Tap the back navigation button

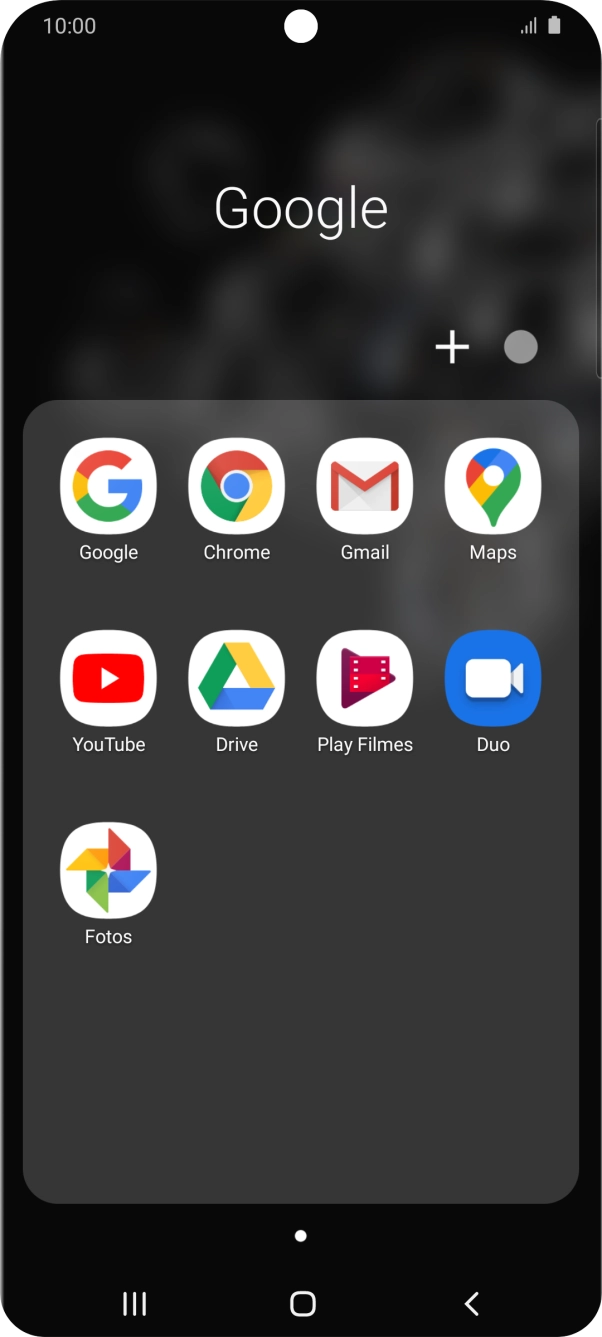(472, 1303)
